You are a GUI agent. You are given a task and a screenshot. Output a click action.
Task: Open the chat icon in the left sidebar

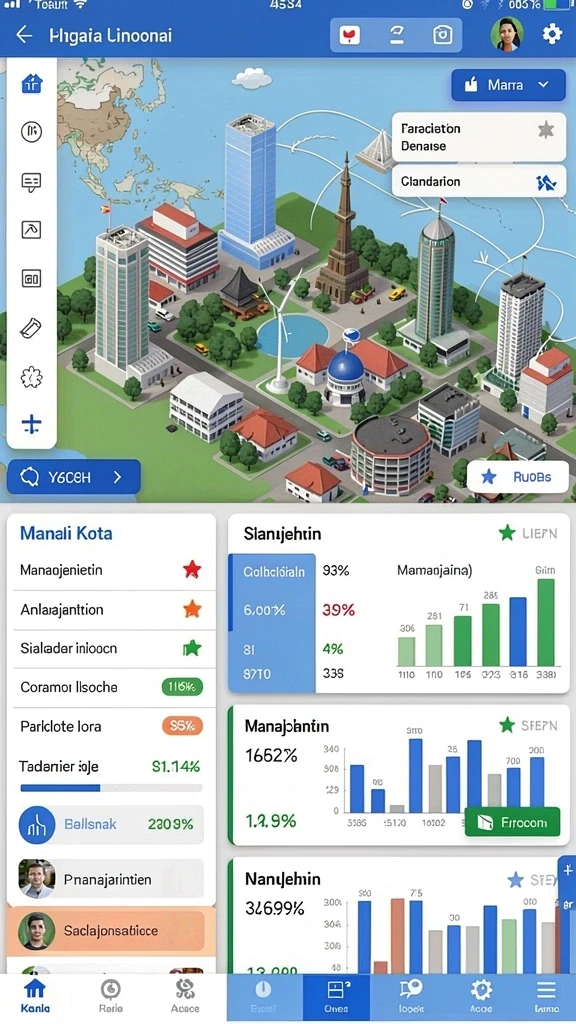click(31, 181)
